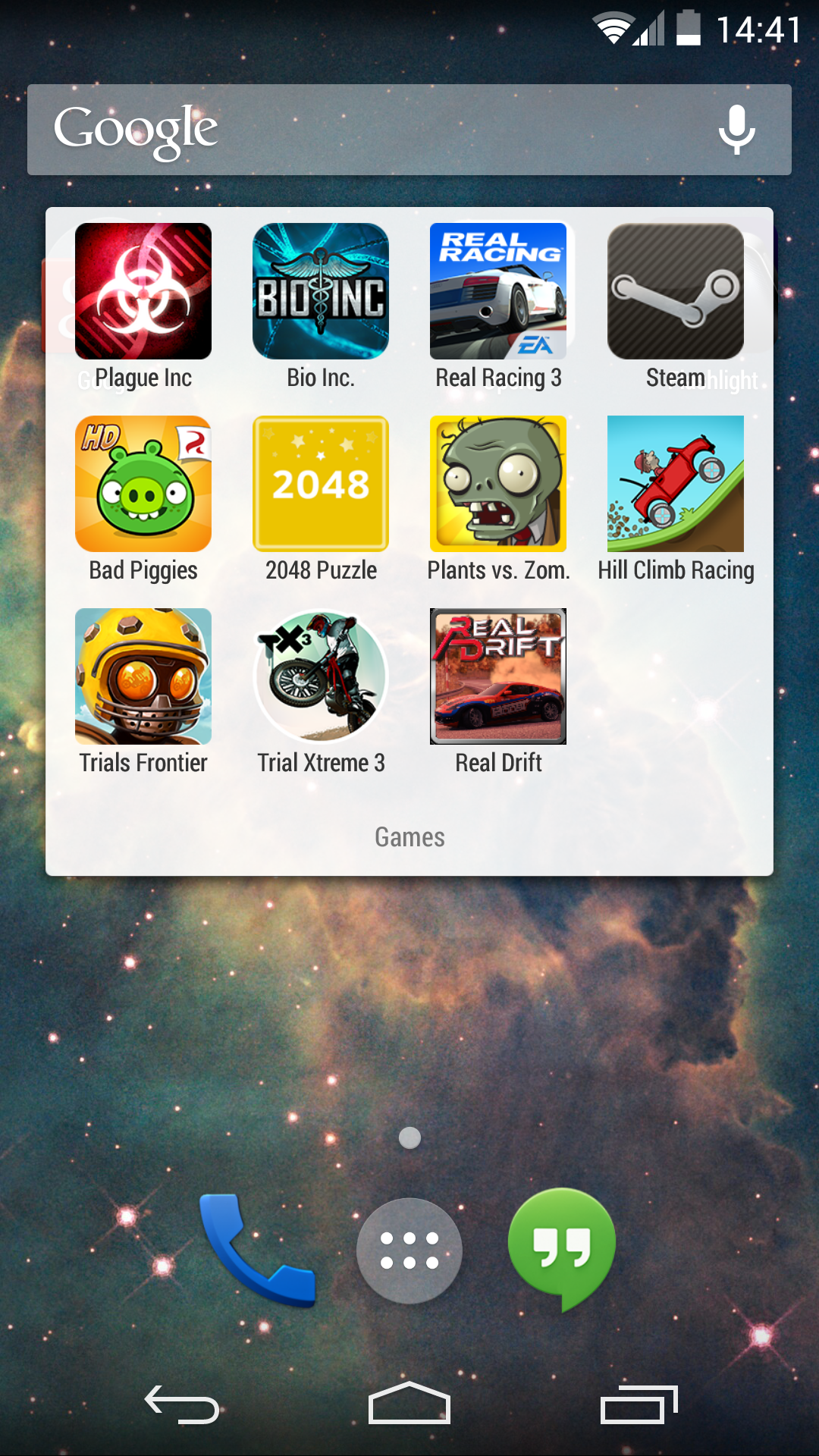Open Hangouts messaging
The image size is (819, 1456).
(562, 1247)
